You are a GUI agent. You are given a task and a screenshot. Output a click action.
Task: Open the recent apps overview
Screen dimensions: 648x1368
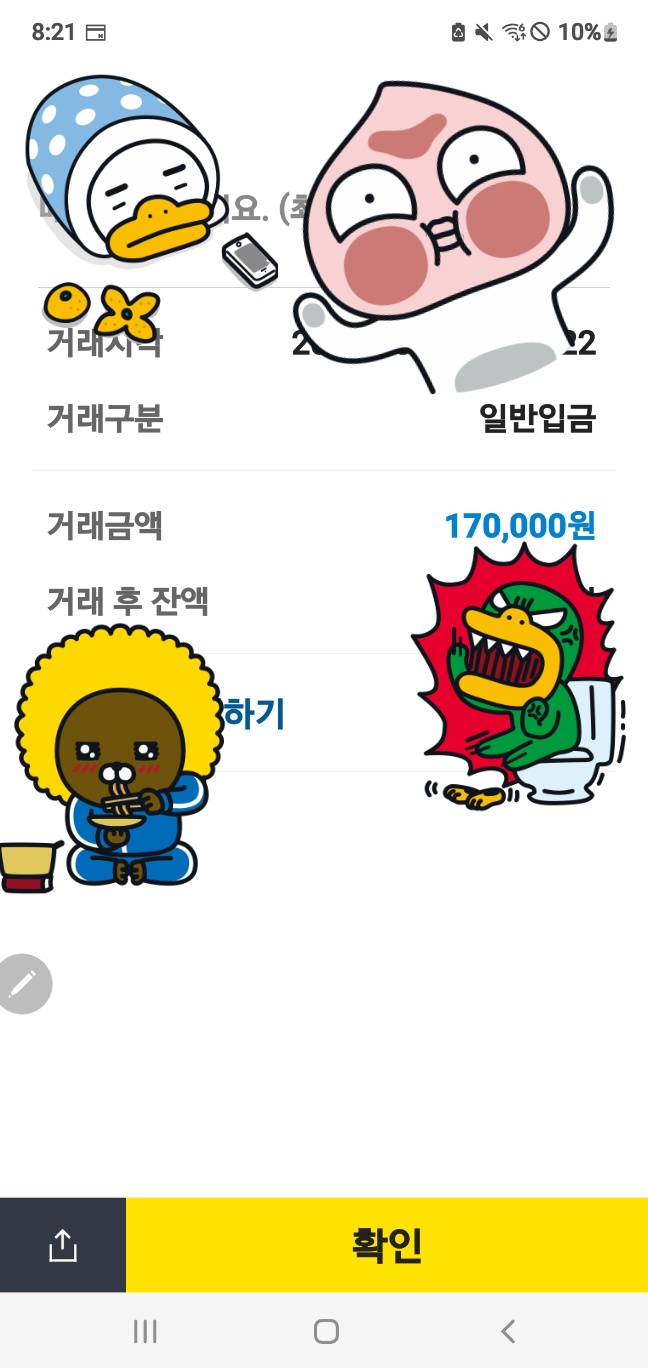coord(145,1331)
